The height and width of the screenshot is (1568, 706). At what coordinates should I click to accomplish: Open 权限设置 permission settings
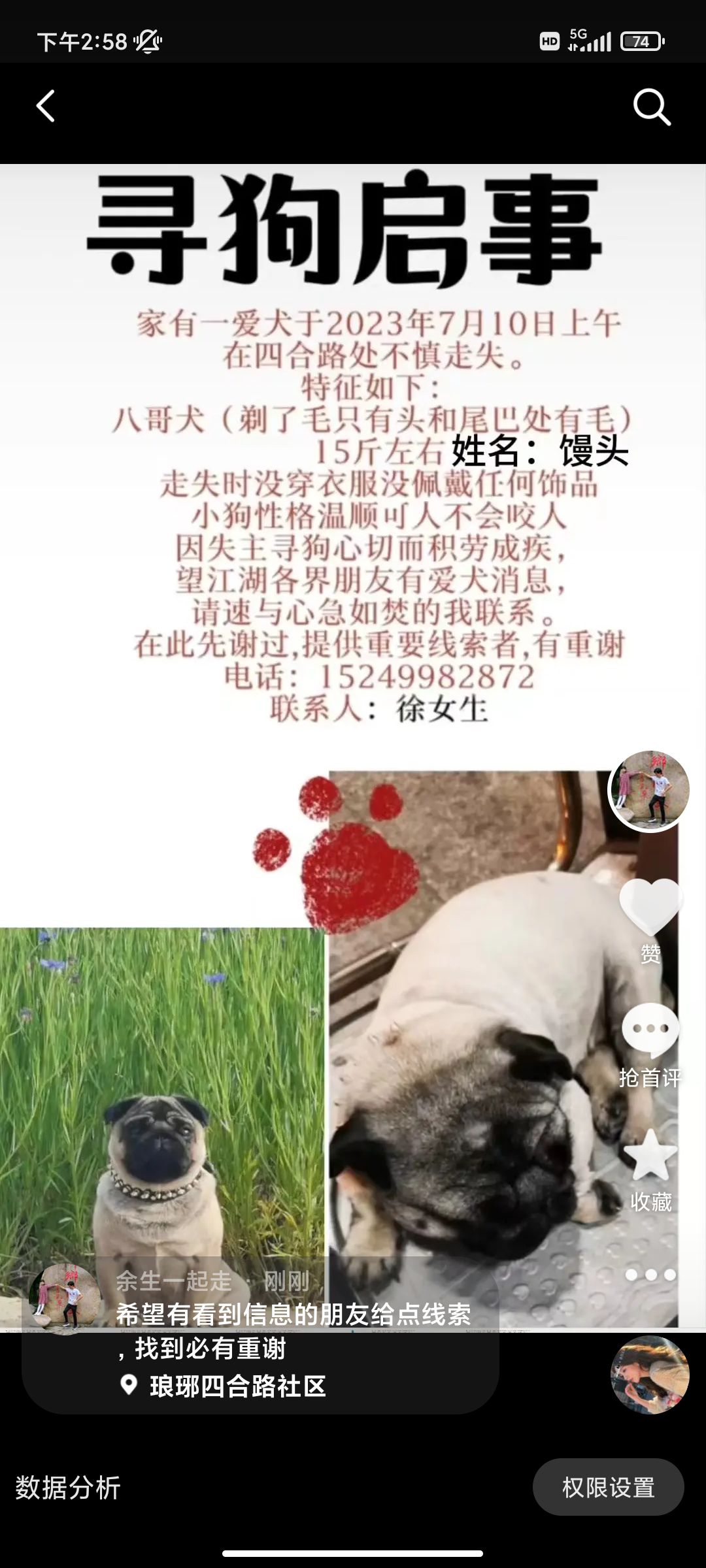point(608,1488)
